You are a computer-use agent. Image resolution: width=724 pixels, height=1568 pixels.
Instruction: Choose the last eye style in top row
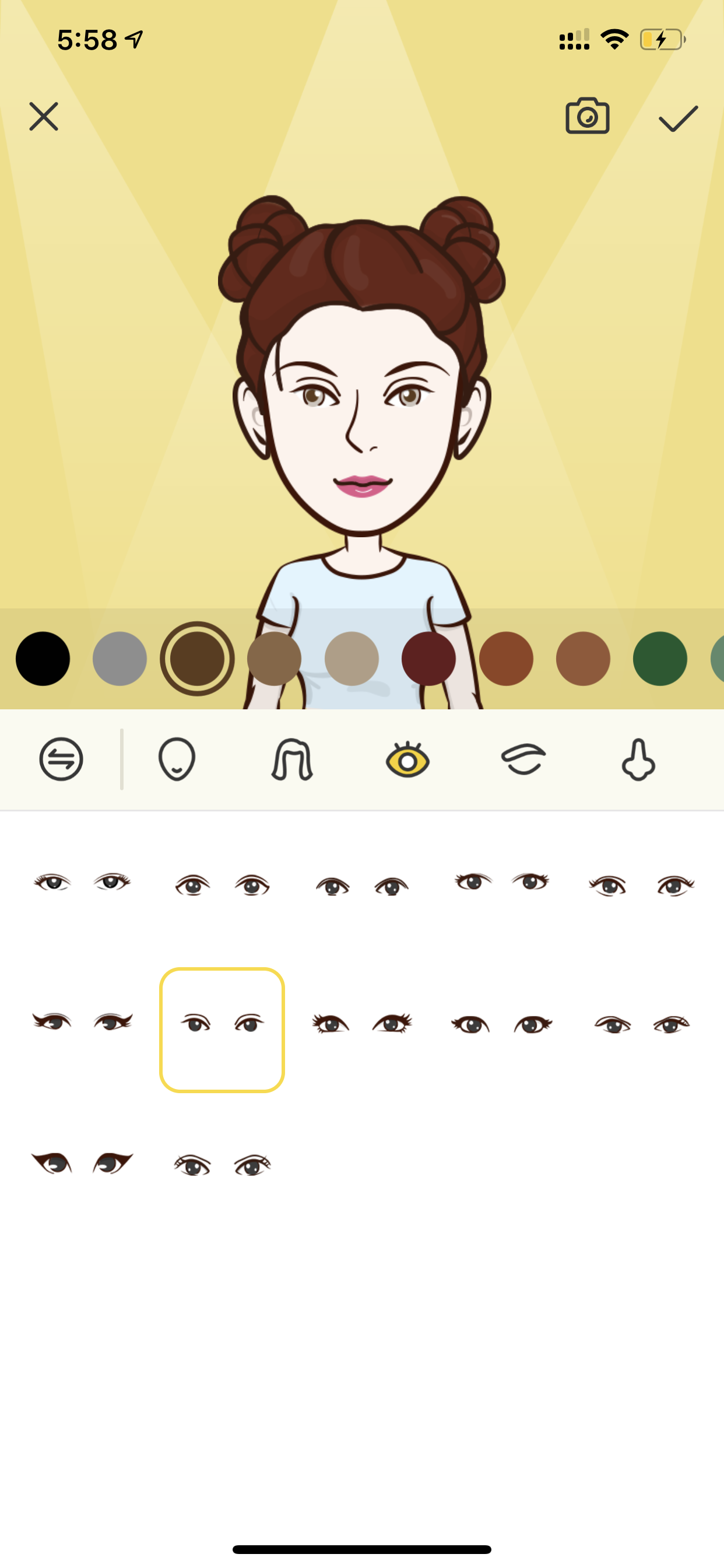point(641,885)
